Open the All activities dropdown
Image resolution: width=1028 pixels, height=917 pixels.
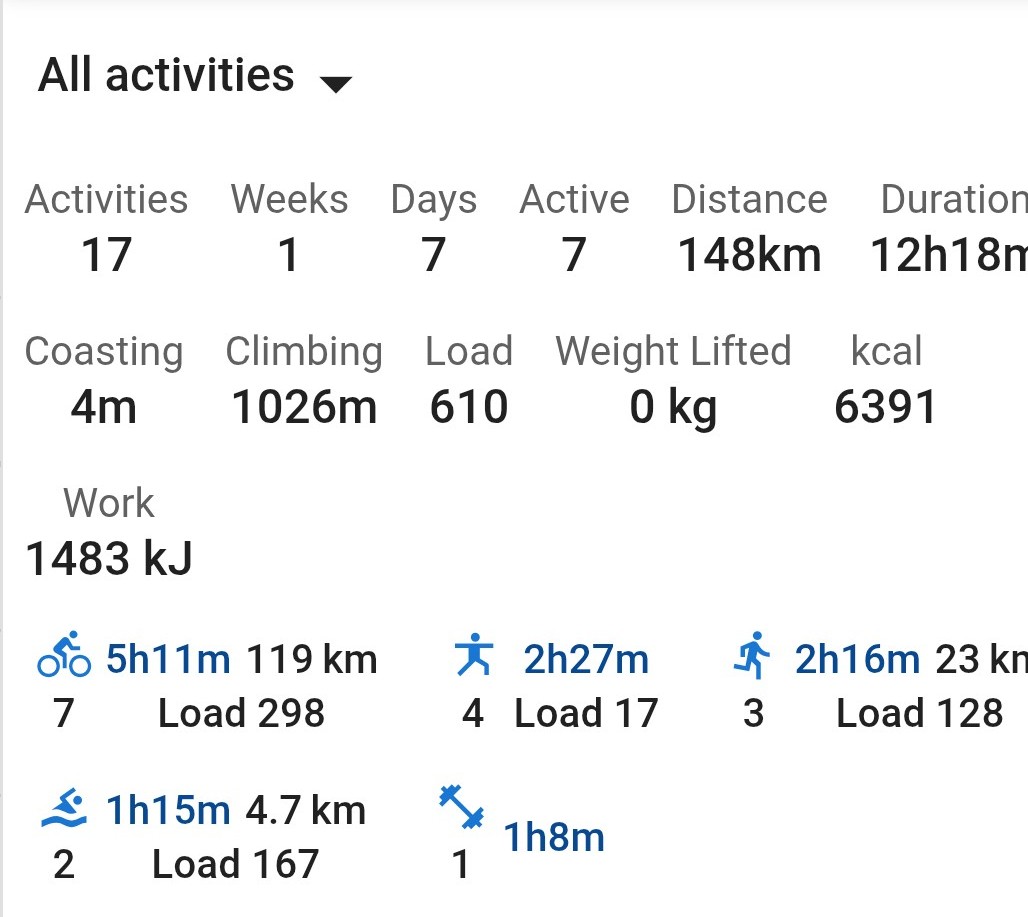tap(195, 77)
